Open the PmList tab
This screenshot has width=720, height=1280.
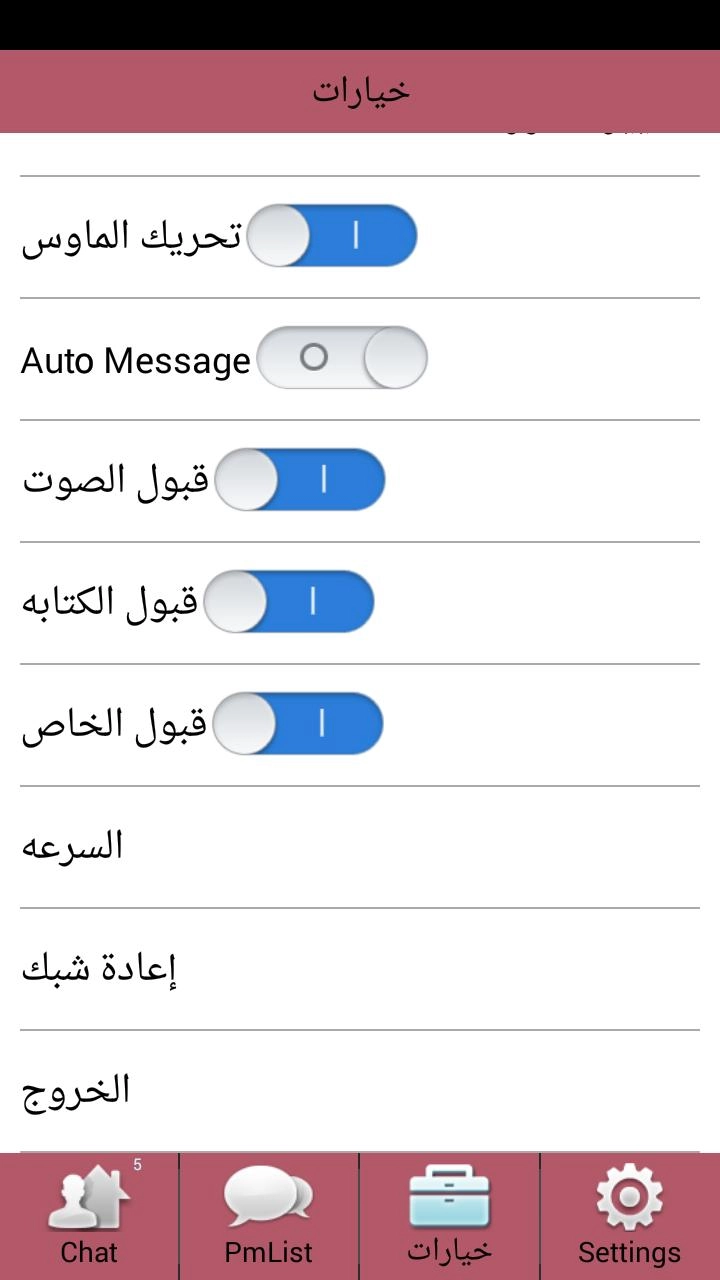click(268, 1216)
